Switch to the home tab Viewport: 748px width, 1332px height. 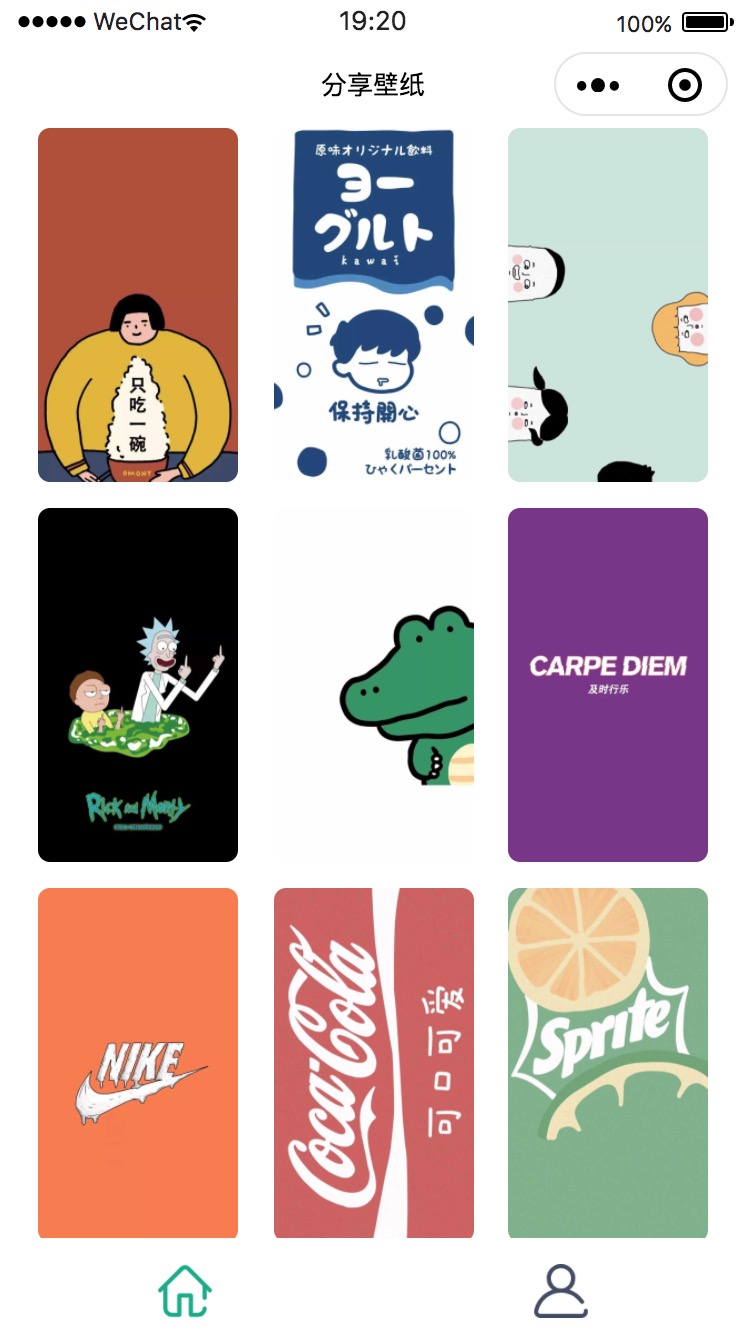coord(186,1291)
